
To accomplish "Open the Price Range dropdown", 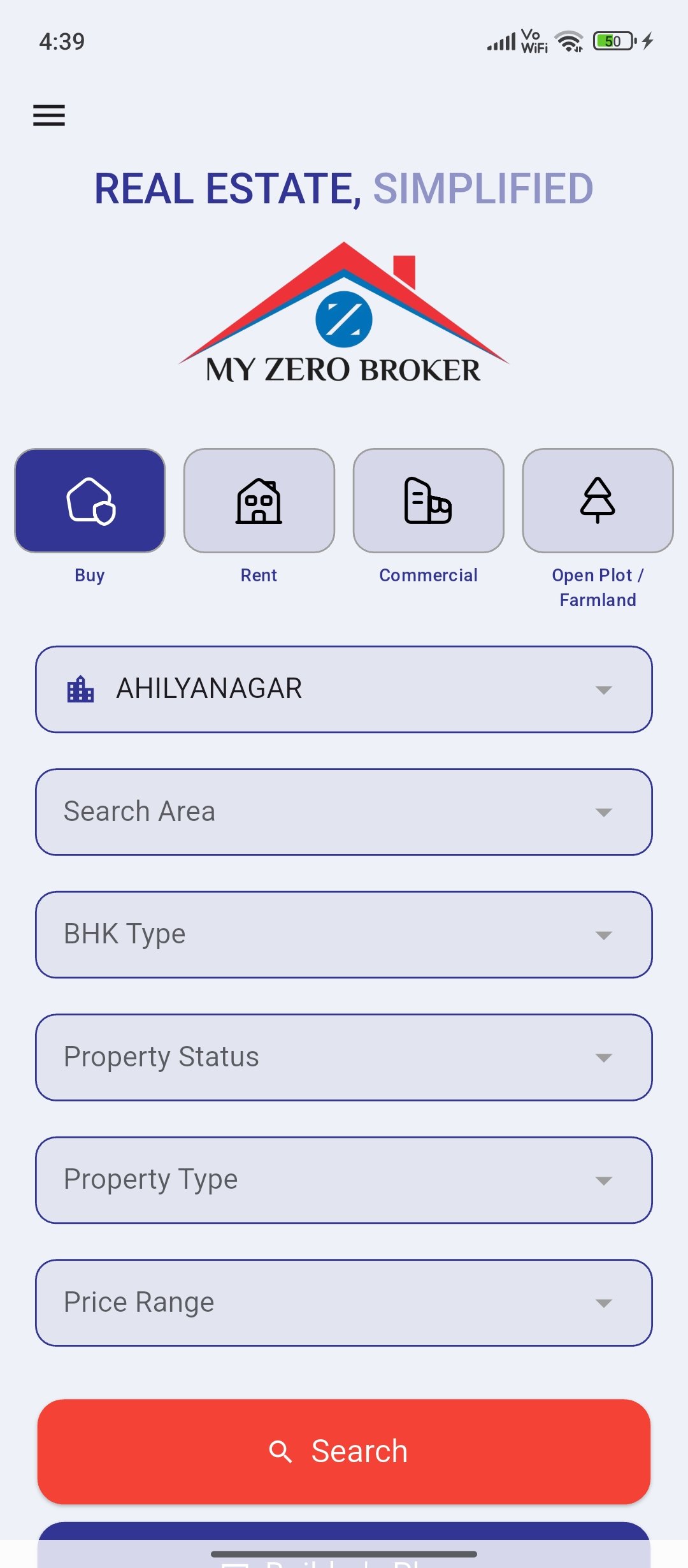I will point(344,1302).
